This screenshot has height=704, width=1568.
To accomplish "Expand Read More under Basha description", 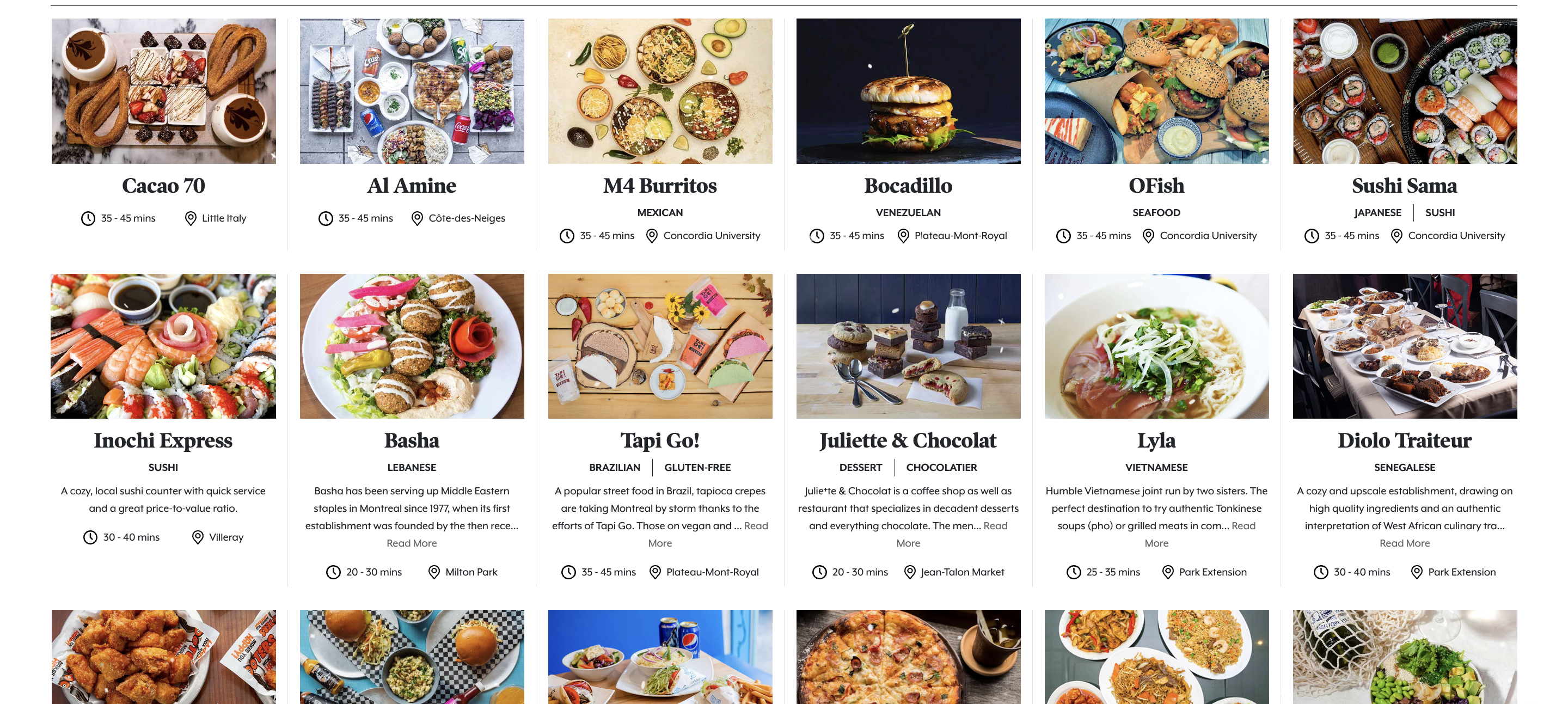I will pyautogui.click(x=412, y=543).
